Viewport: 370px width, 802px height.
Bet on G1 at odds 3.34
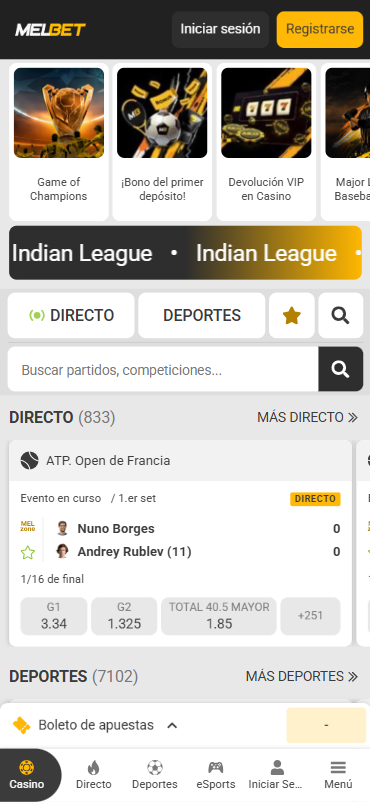tap(54, 616)
